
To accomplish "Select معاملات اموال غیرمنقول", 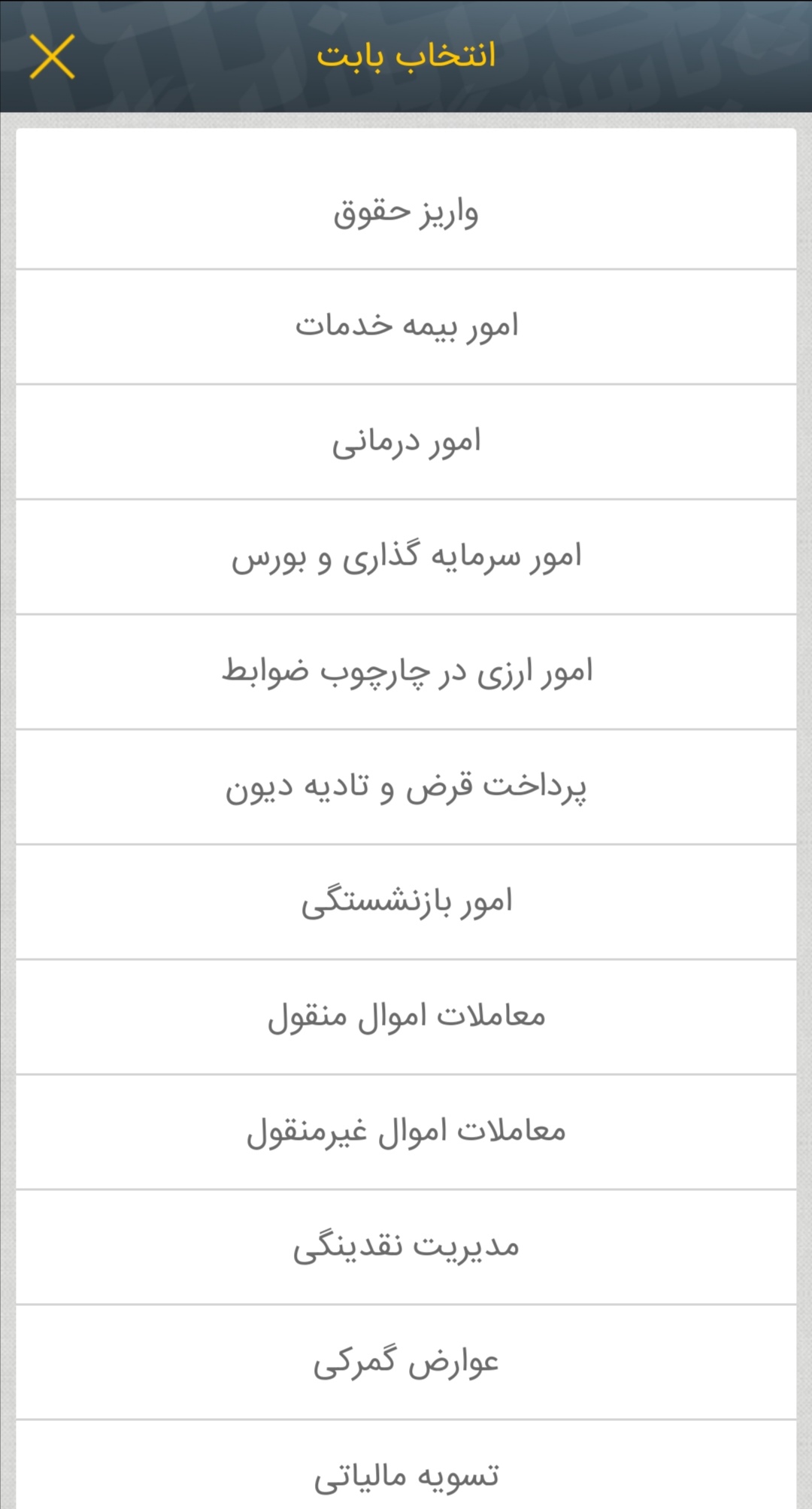I will pyautogui.click(x=406, y=1132).
